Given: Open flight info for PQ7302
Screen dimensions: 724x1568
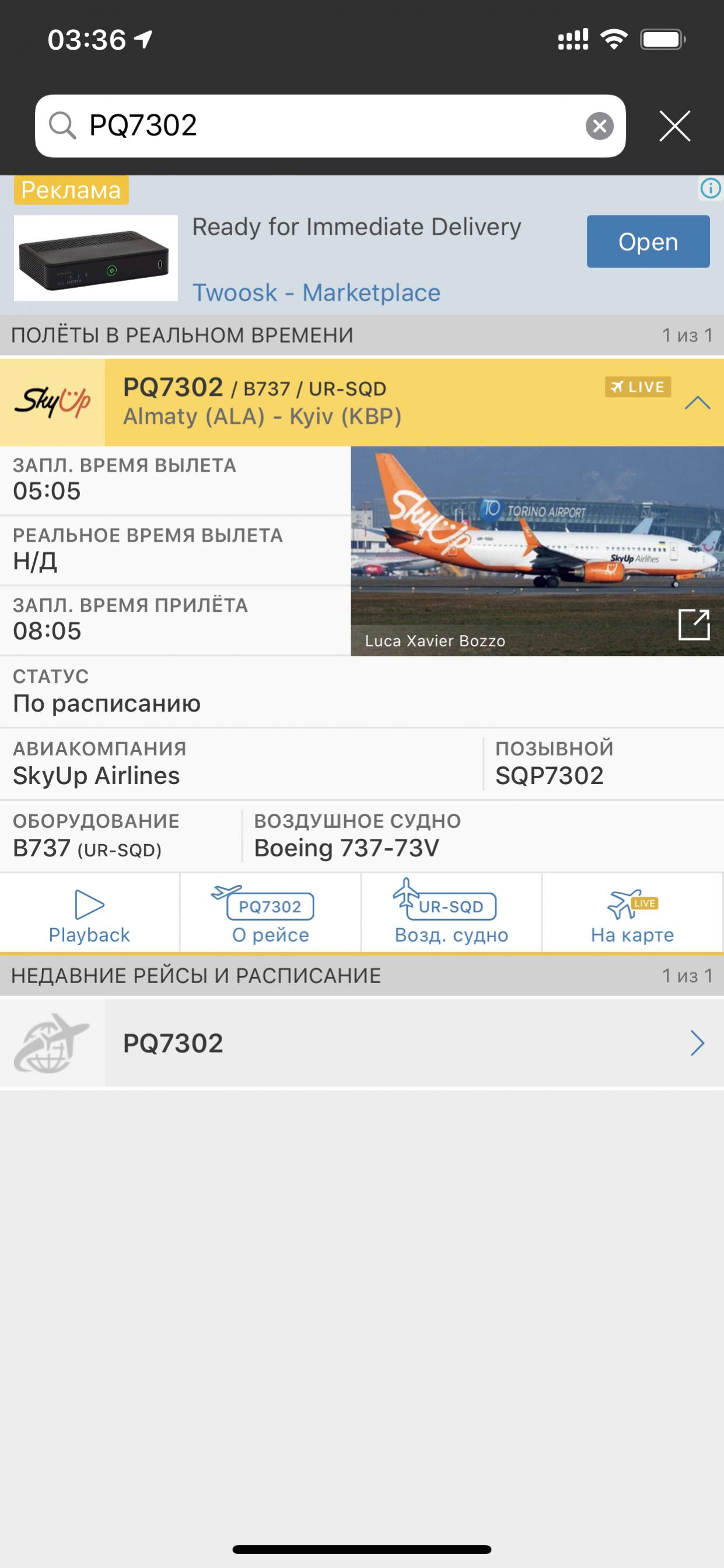Looking at the screenshot, I should [270, 914].
